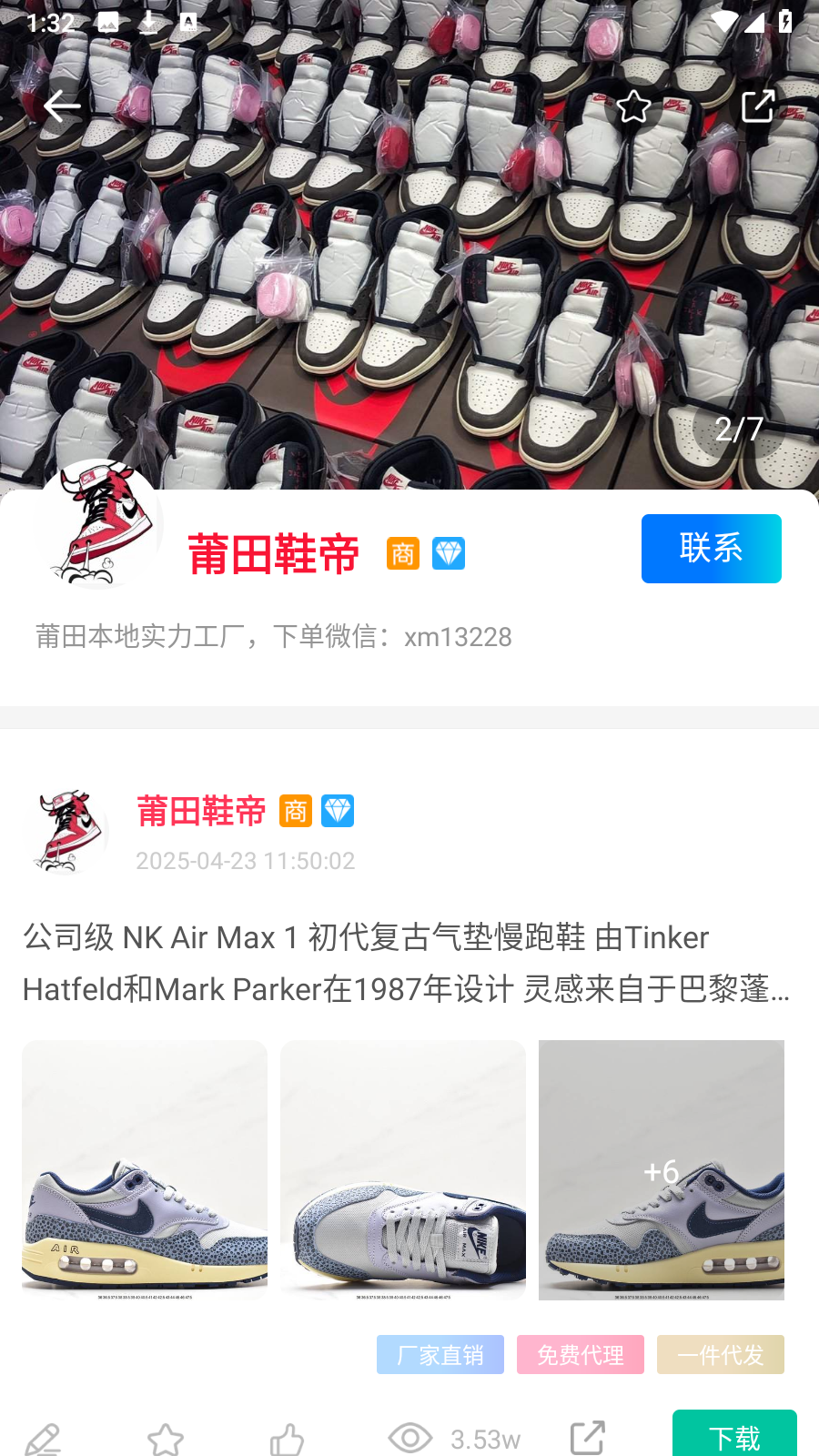This screenshot has height=1456, width=819.
Task: Tap +6 to reveal more product photos
Action: 662,1172
